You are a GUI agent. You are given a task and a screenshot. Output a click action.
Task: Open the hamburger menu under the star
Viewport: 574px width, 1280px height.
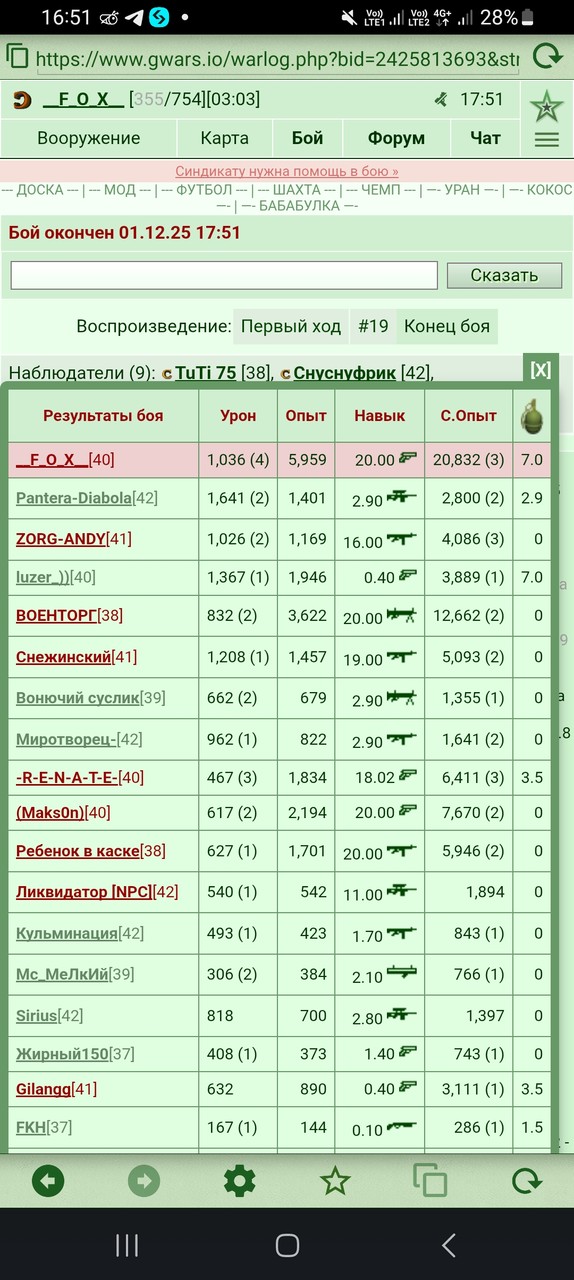[547, 140]
